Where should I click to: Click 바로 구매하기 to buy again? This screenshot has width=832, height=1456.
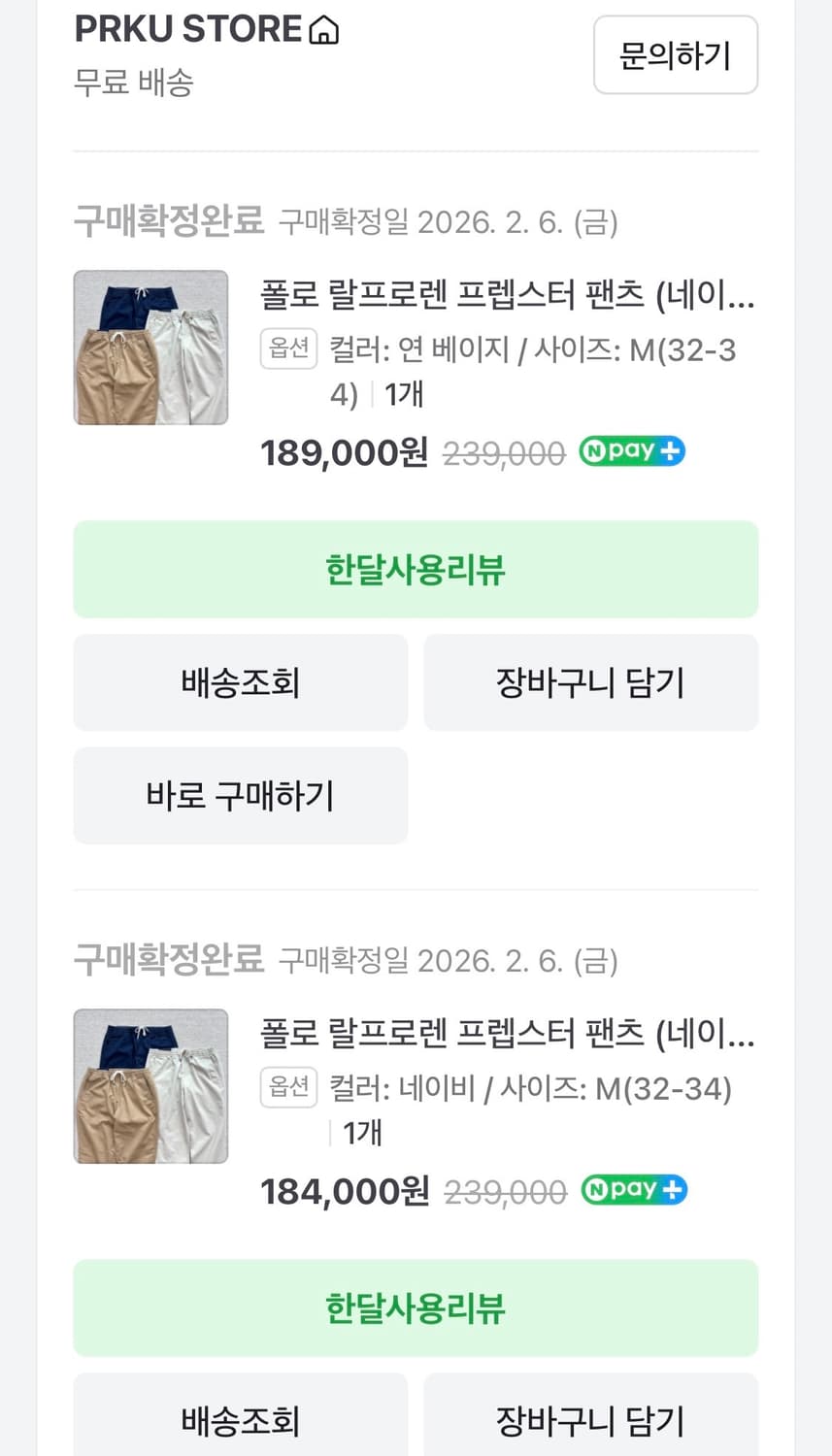[240, 795]
